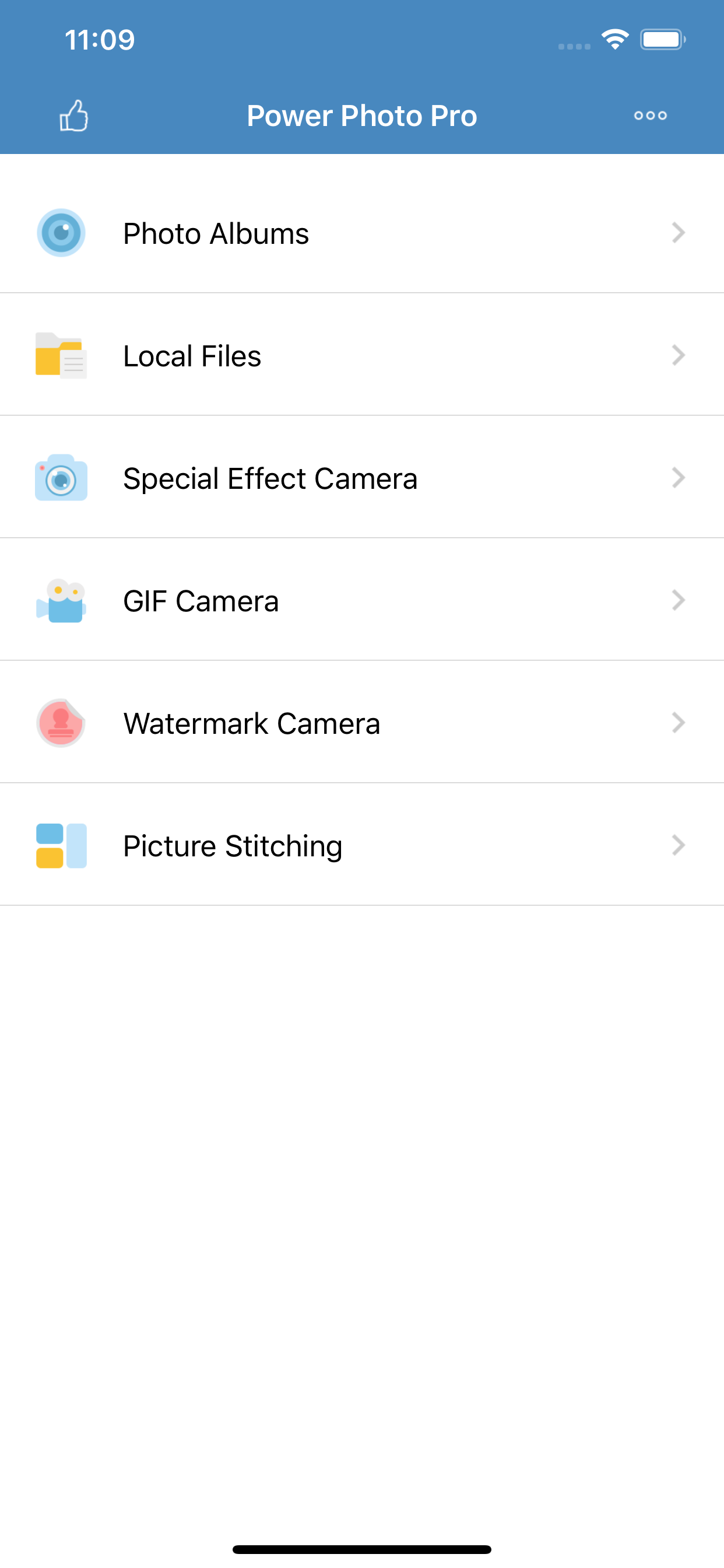Tap the thumbs-up rate icon
Image resolution: width=724 pixels, height=1568 pixels.
tap(73, 116)
